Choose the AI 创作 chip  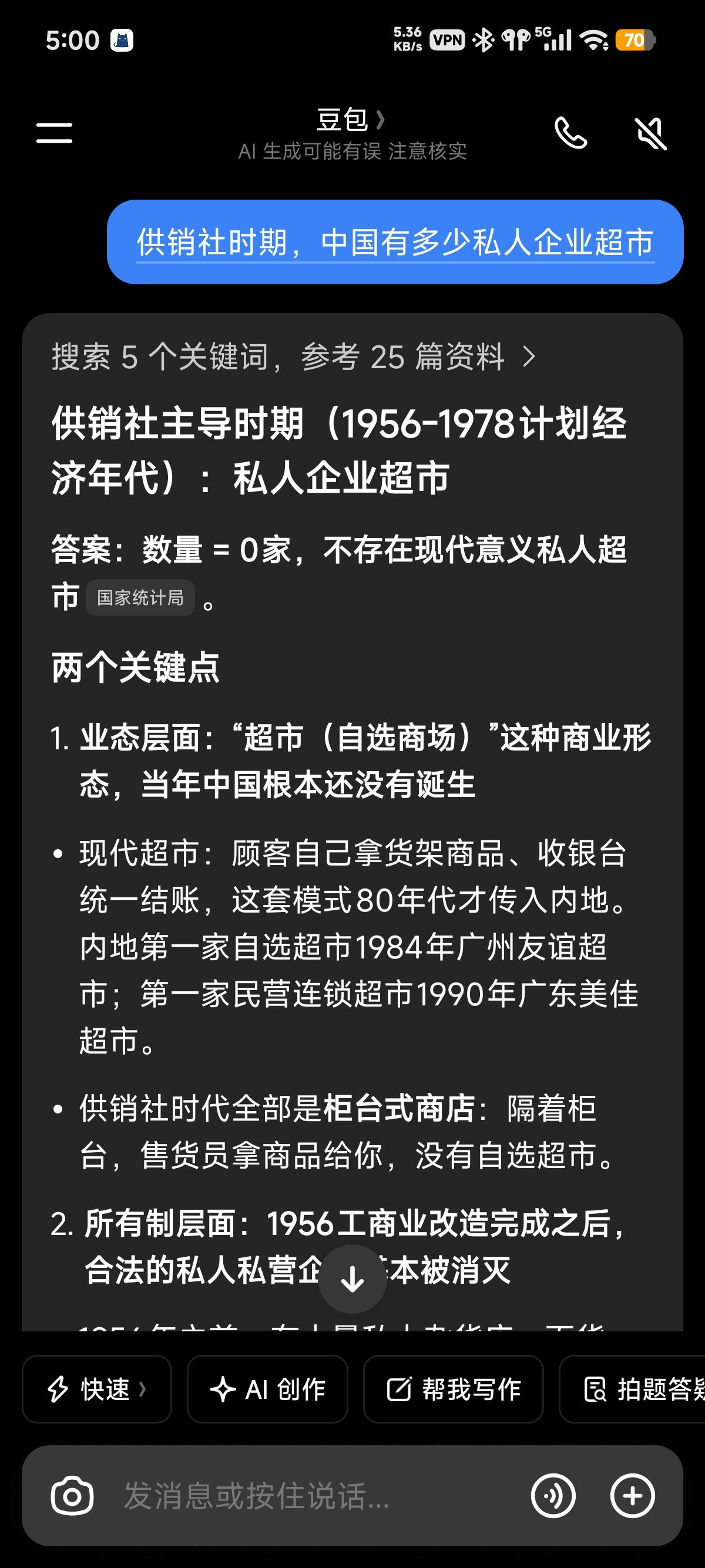coord(267,1389)
